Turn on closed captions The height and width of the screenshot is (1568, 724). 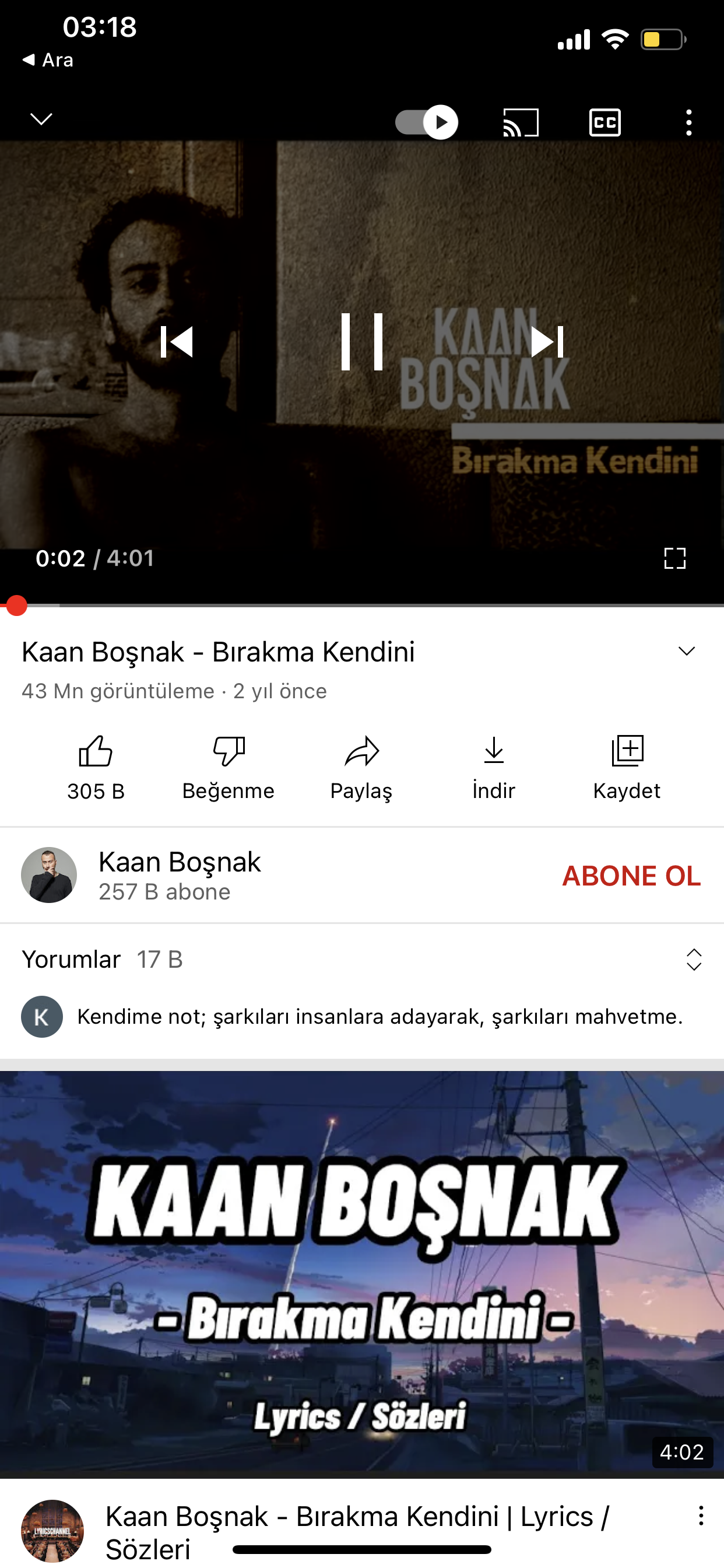point(604,123)
